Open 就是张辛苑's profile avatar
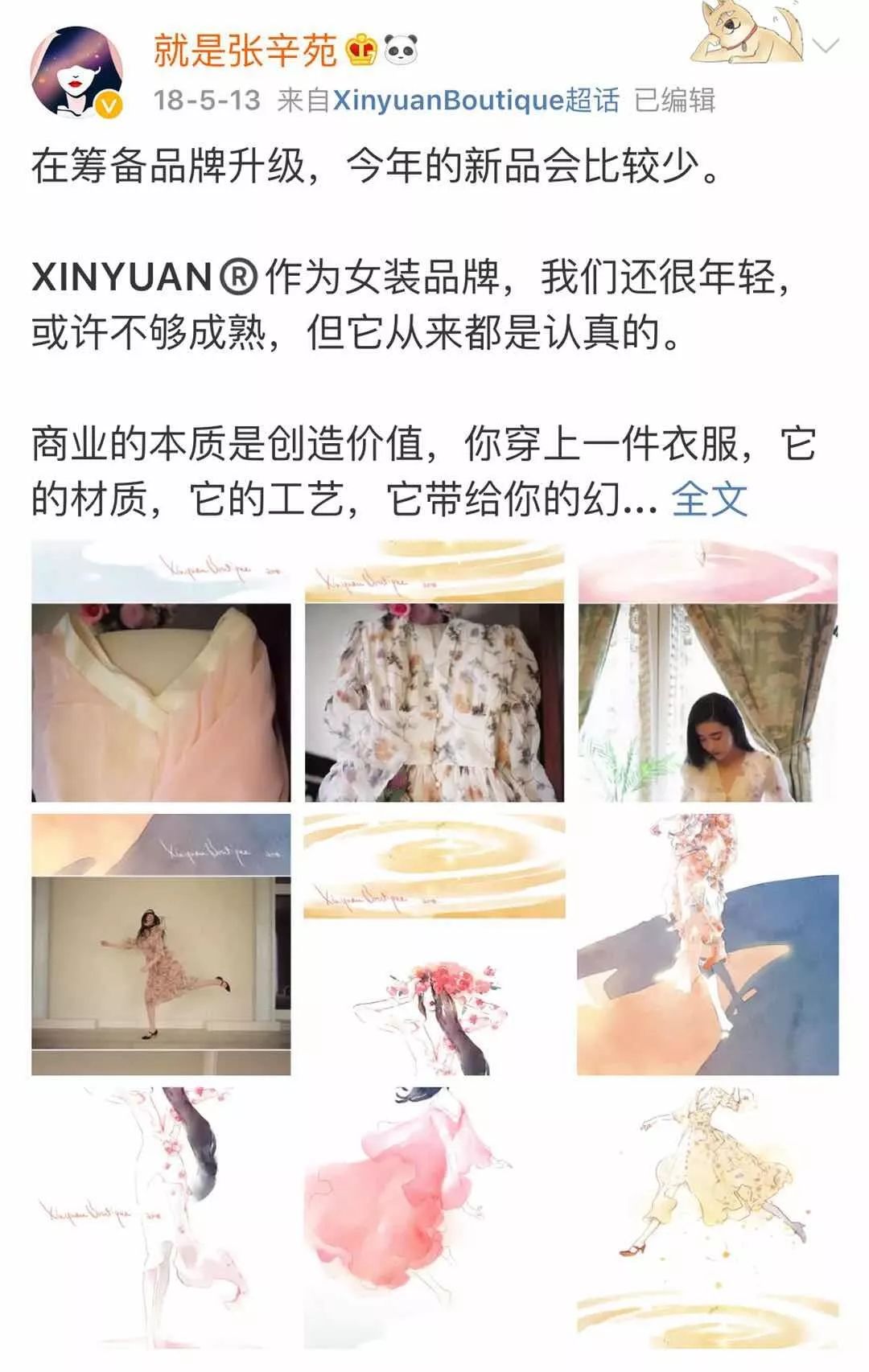Image resolution: width=869 pixels, height=1372 pixels. click(76, 72)
